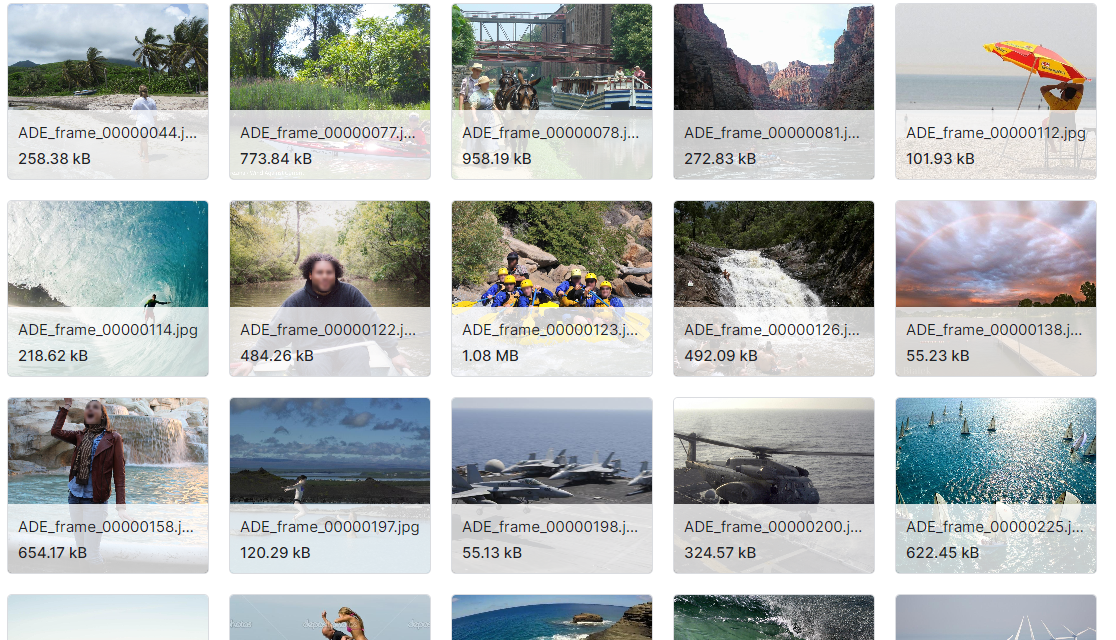Open the ADE_frame_00000200 helicopter image
The width and height of the screenshot is (1116, 640).
click(x=774, y=451)
